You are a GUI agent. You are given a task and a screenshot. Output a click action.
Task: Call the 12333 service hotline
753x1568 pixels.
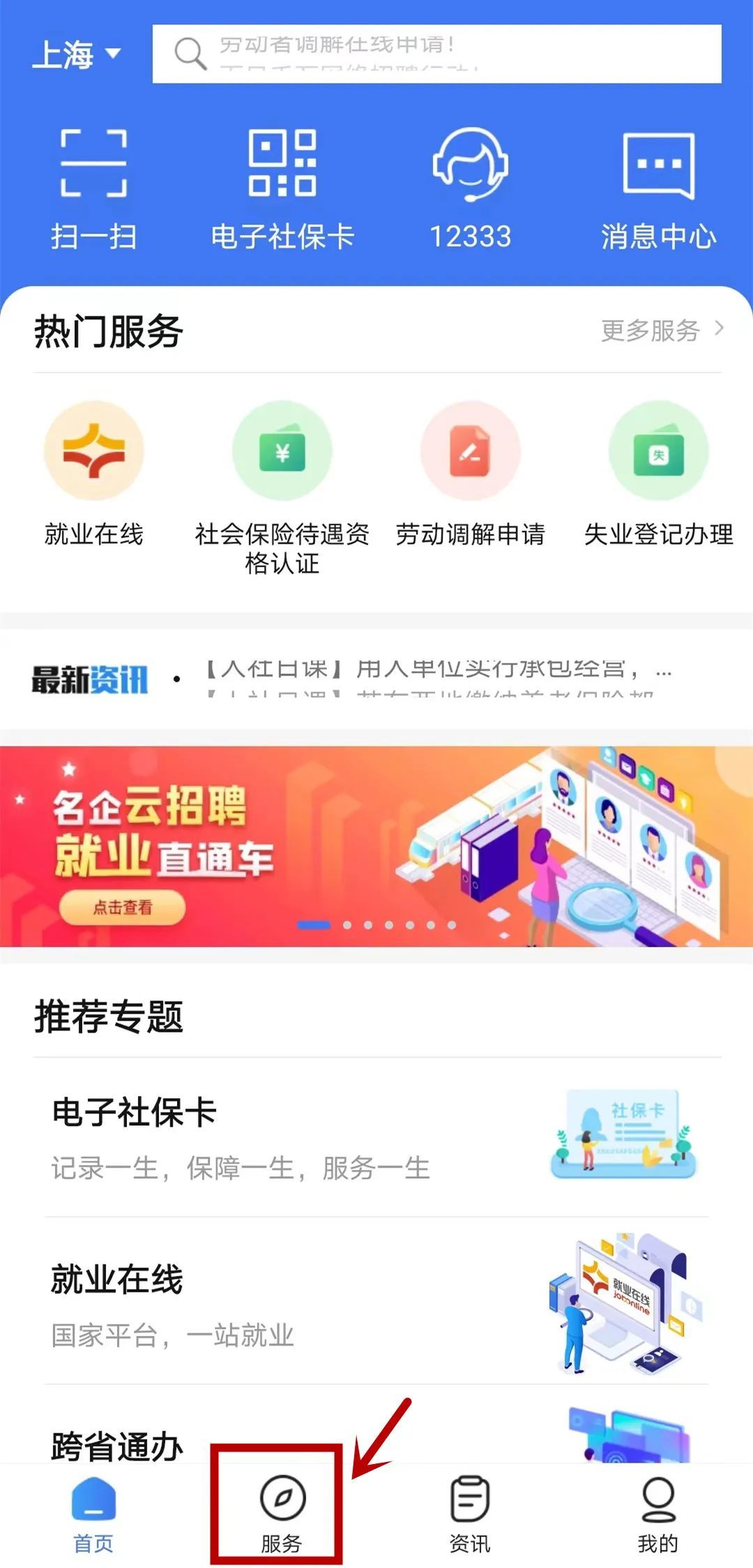click(x=470, y=188)
